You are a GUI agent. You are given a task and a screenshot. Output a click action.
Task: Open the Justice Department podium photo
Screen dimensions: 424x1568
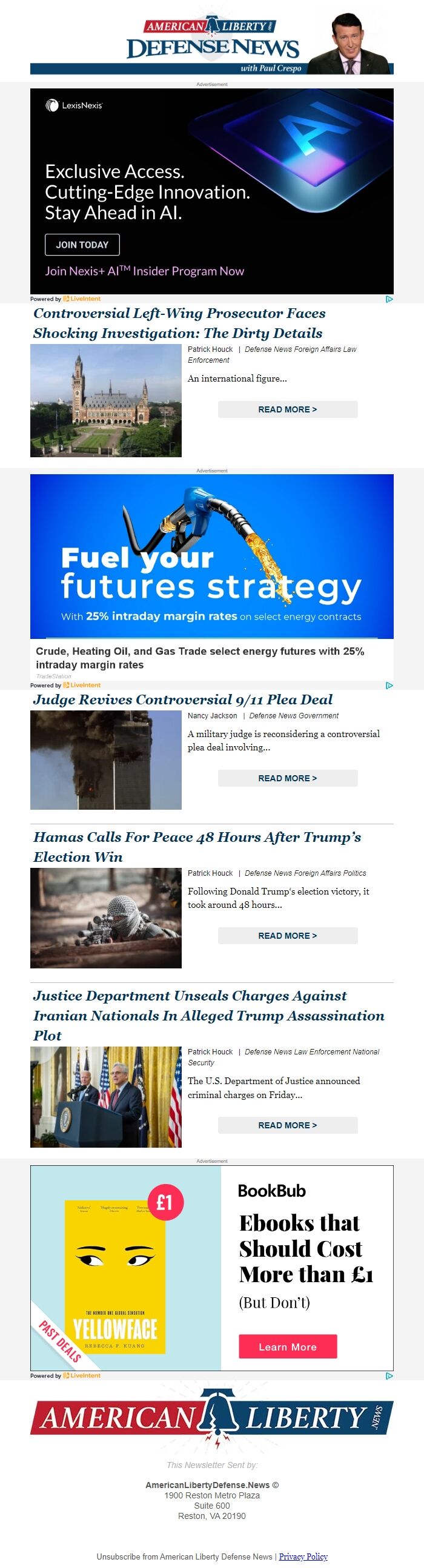pos(106,1097)
